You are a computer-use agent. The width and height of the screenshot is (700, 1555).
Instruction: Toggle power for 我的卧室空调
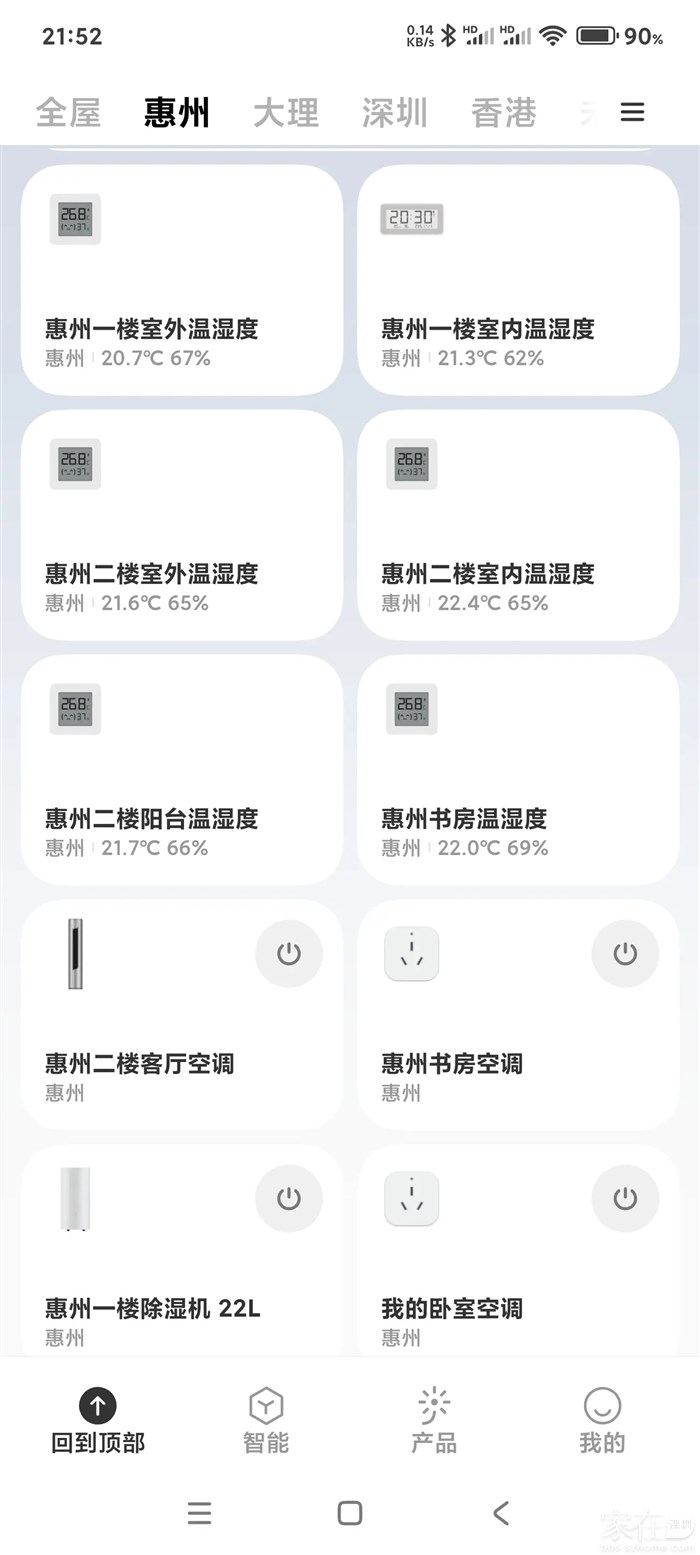point(625,1198)
